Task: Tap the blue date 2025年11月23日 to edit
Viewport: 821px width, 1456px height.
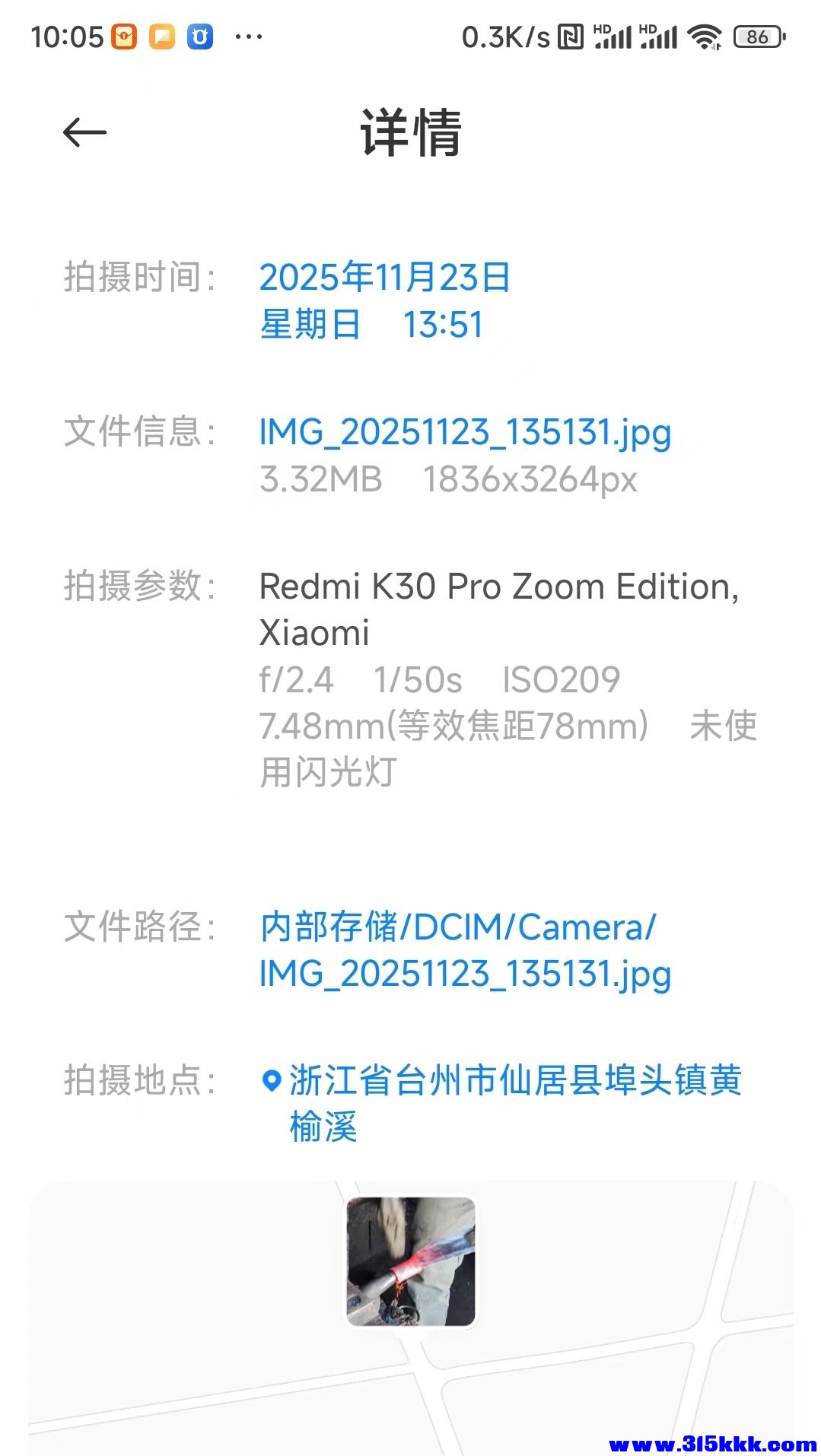Action: pyautogui.click(x=384, y=278)
